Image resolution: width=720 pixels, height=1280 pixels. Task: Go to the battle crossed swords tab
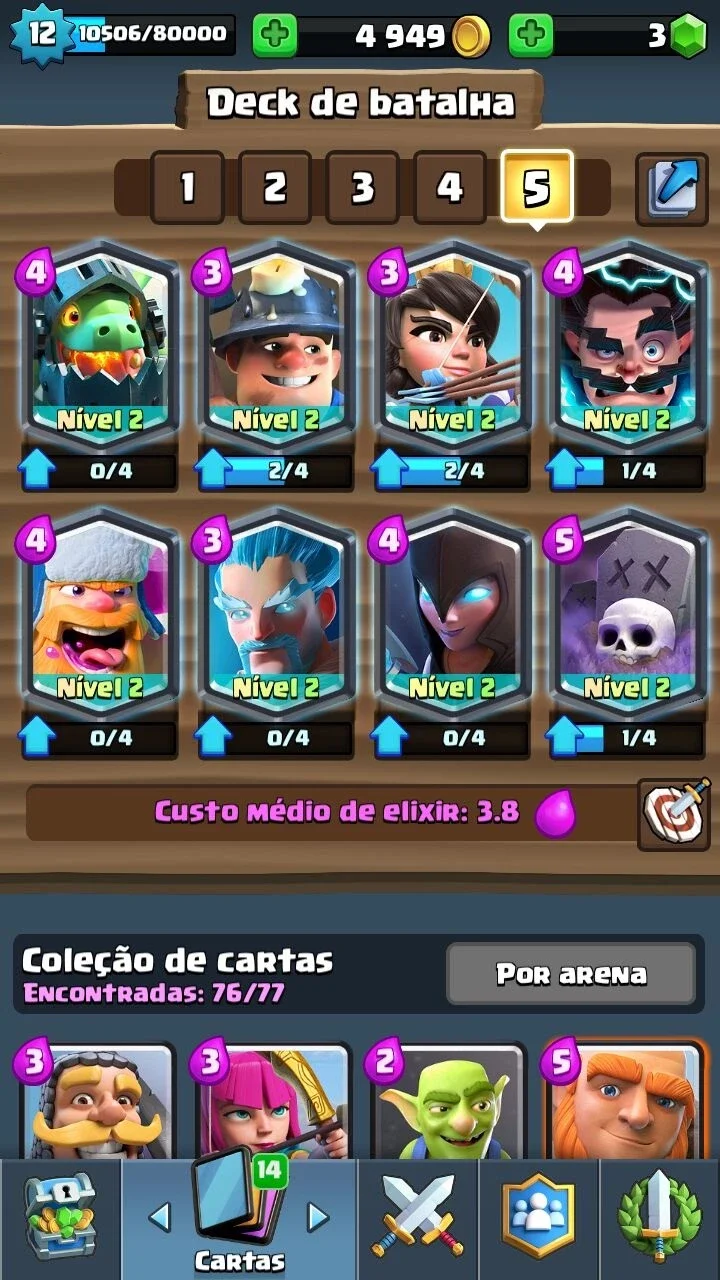417,1218
